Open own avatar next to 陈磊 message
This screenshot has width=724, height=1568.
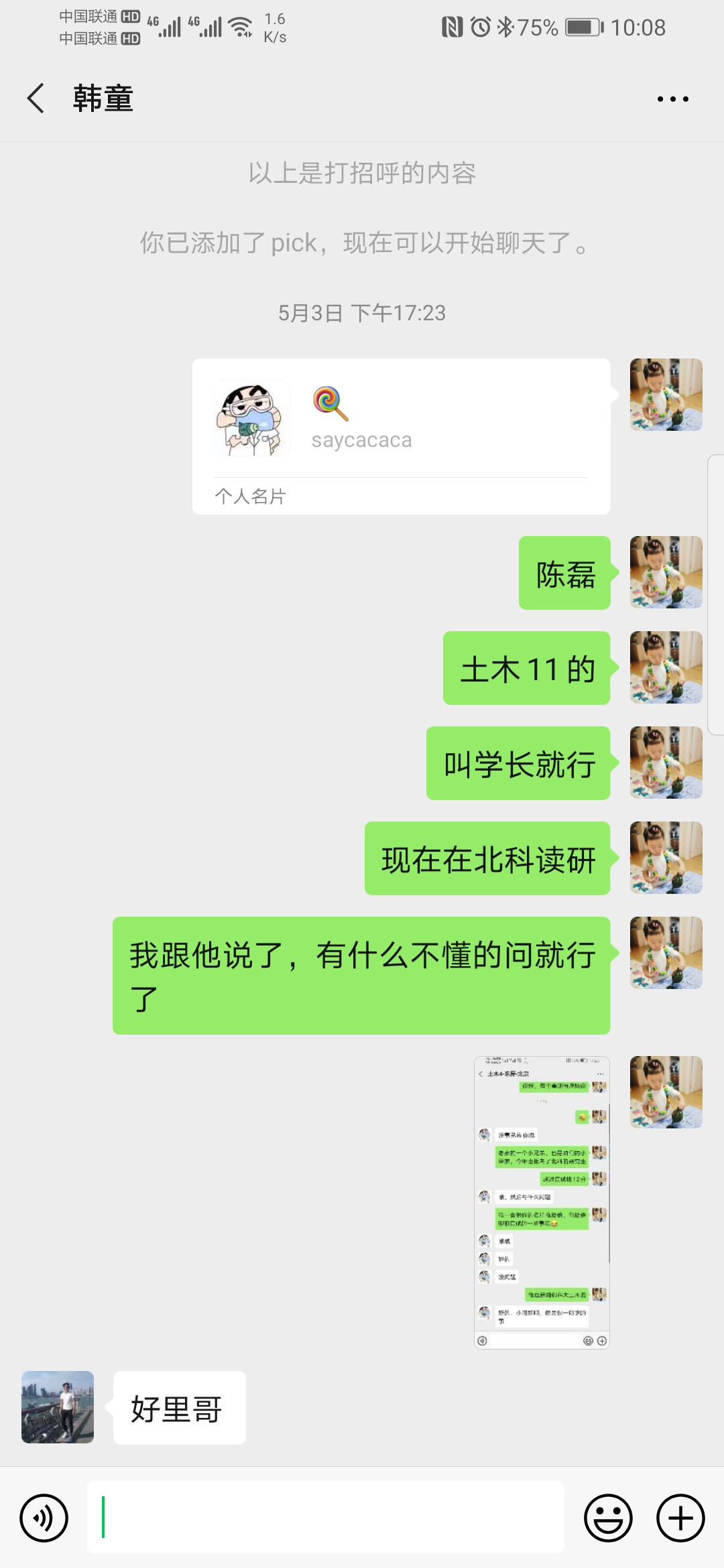click(x=666, y=572)
